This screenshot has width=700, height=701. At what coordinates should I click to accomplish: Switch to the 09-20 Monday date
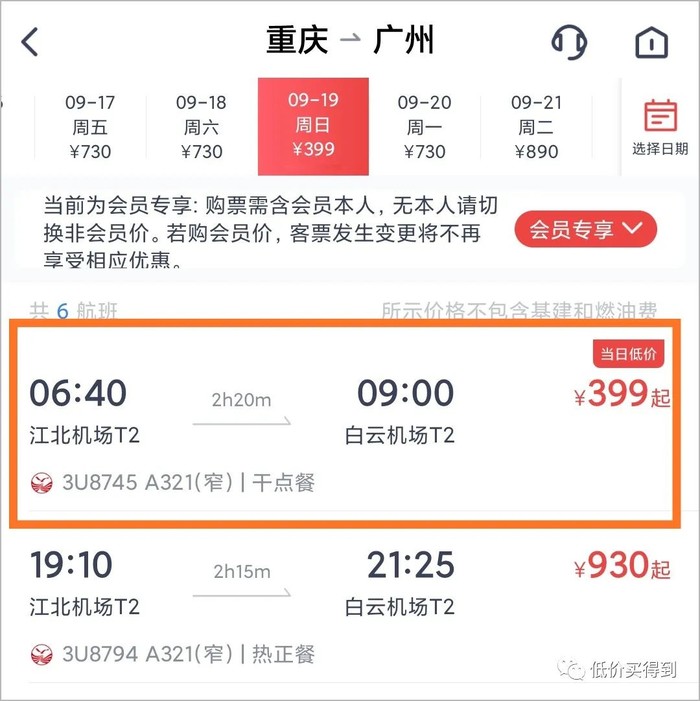pos(424,127)
